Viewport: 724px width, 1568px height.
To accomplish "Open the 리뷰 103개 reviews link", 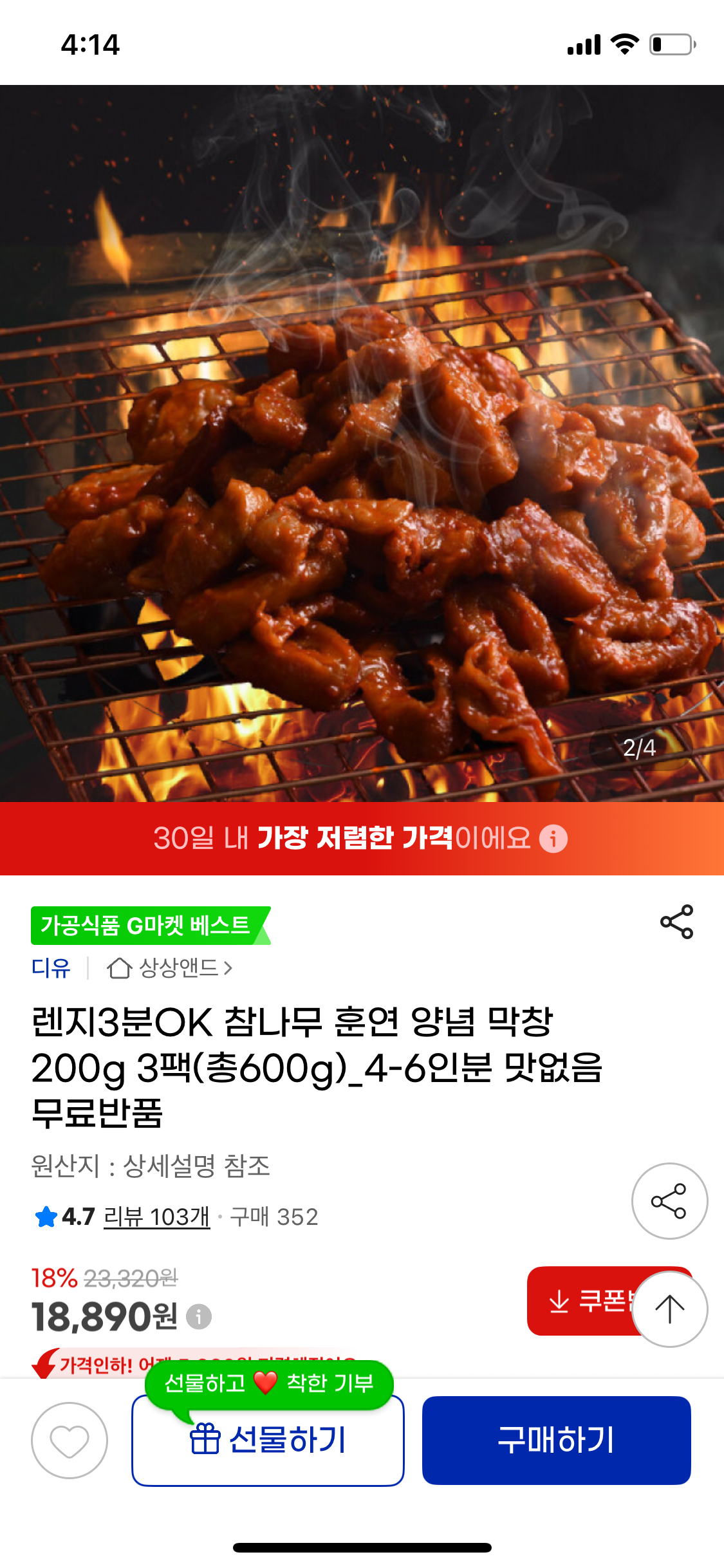I will tap(156, 1217).
